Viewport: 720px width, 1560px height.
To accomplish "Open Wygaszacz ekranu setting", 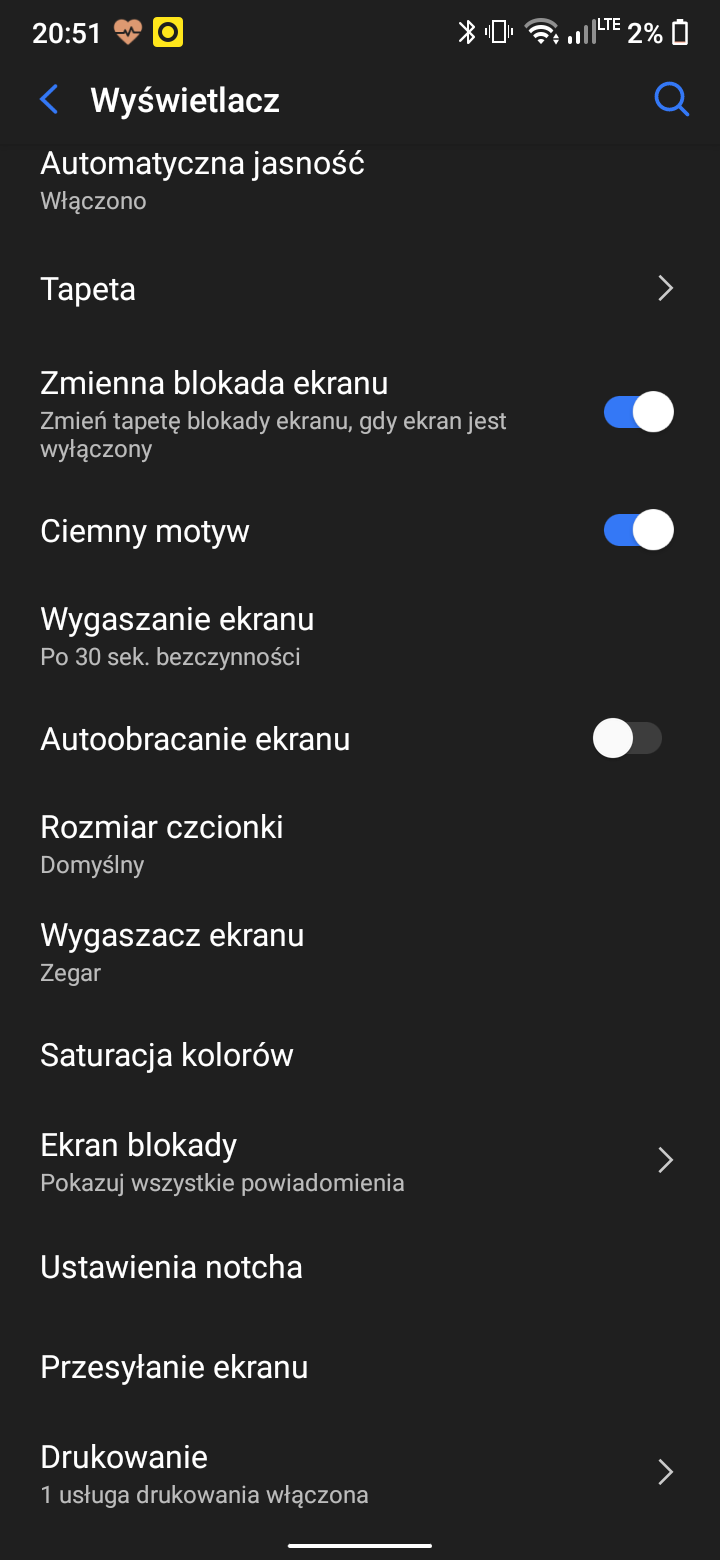I will (360, 952).
